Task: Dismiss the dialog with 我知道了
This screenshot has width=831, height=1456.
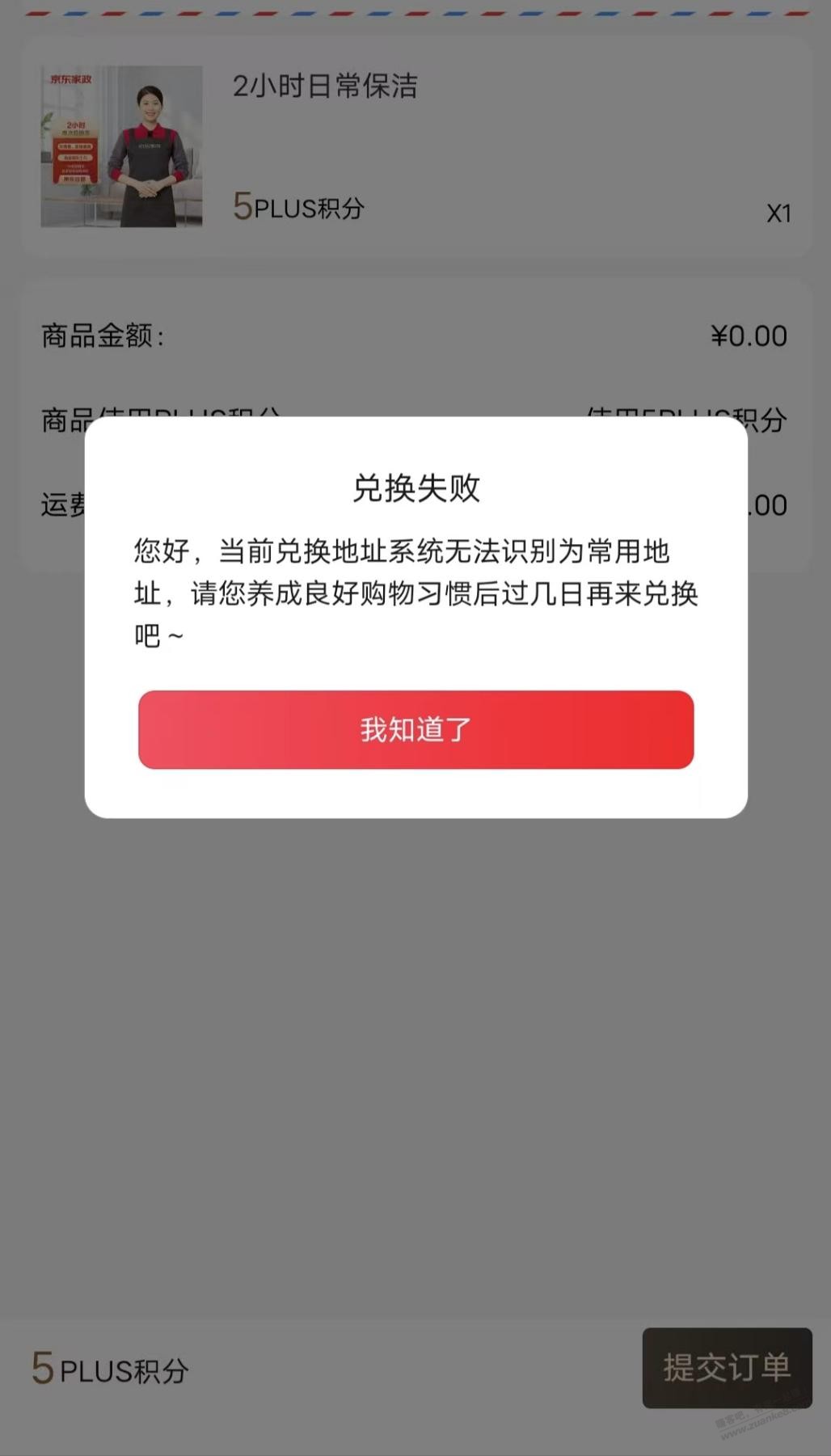Action: click(415, 729)
